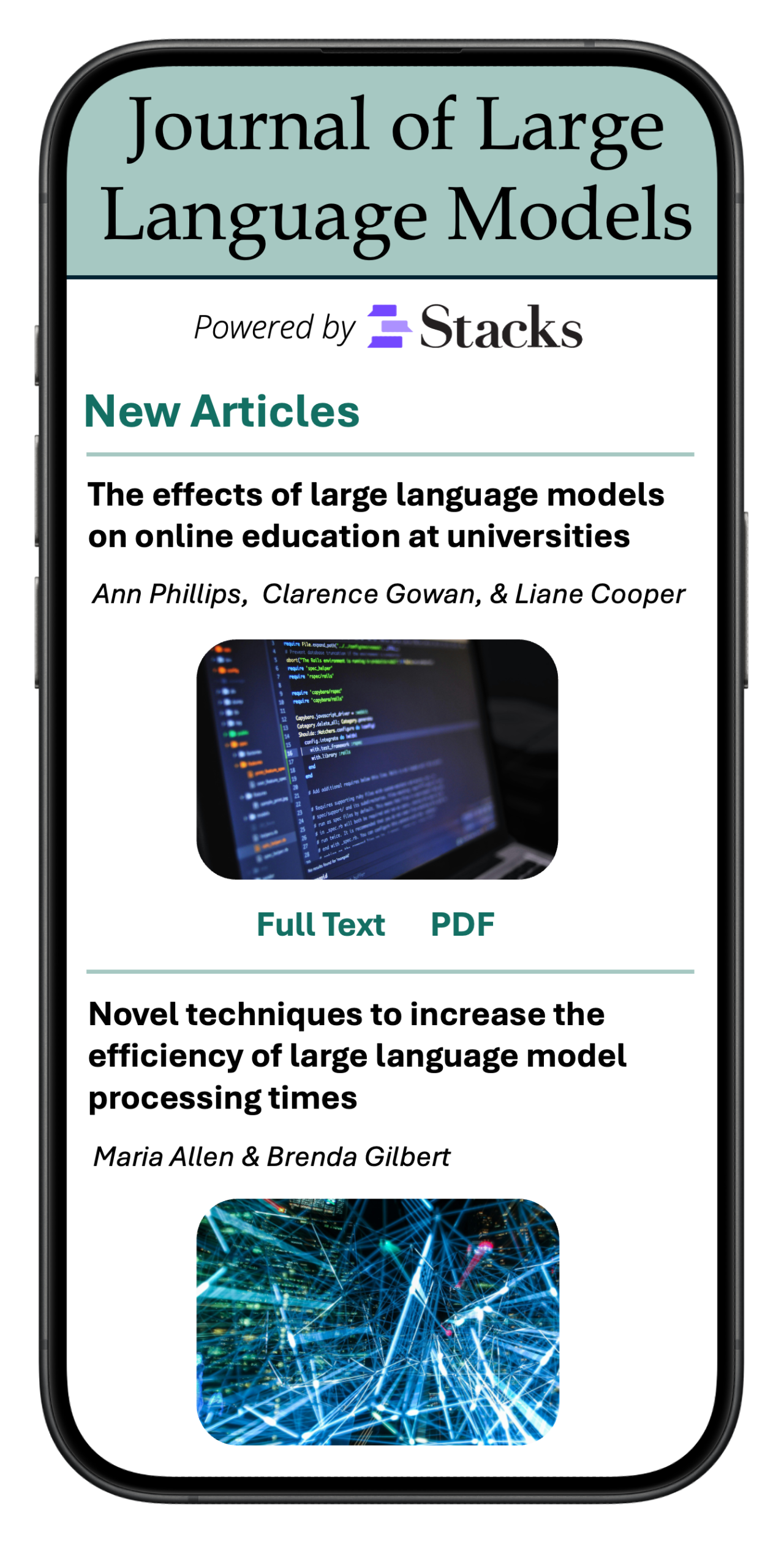Open the Novel techniques efficiency article

pyautogui.click(x=357, y=1055)
